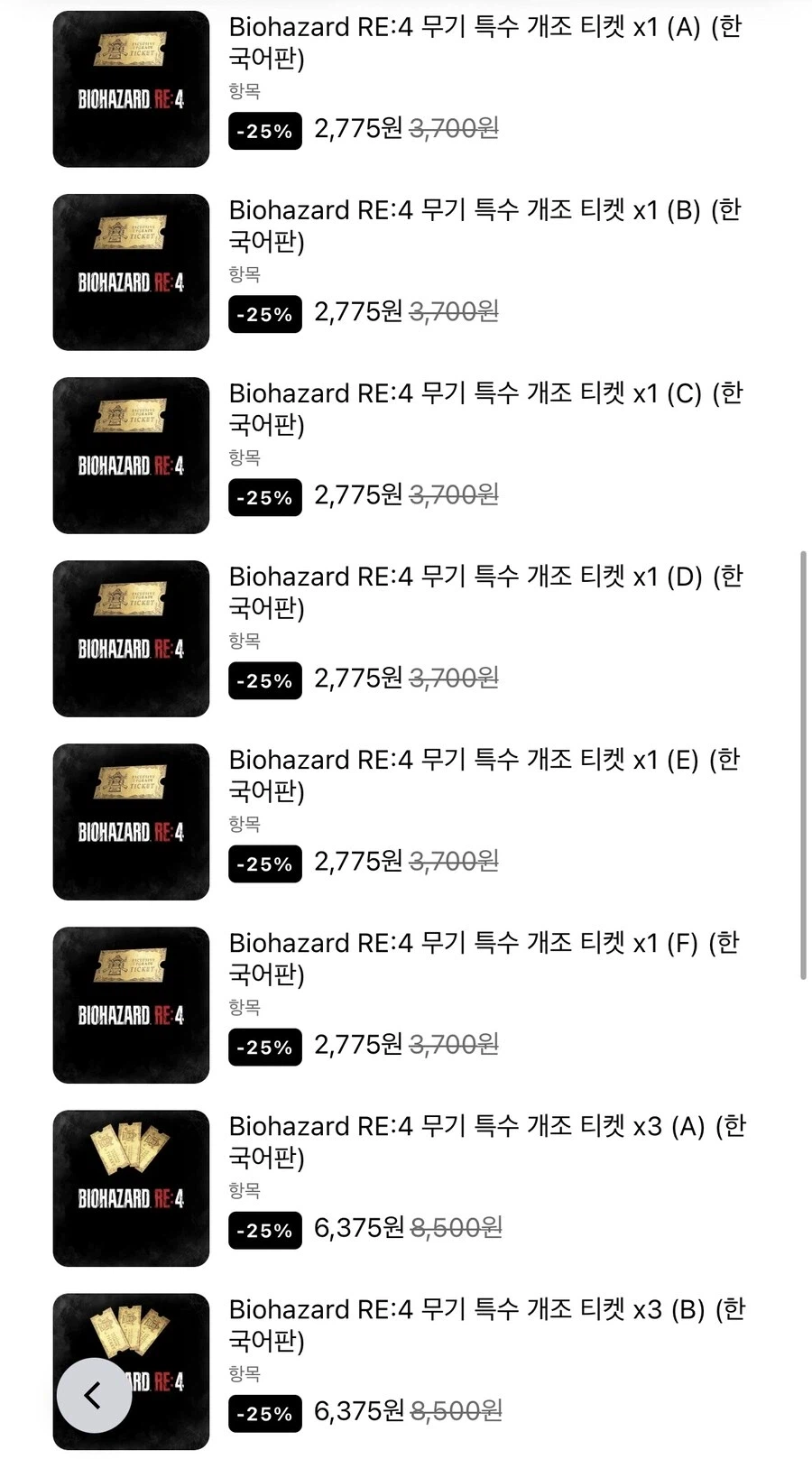Click the Biohazard RE:4 ticket x1 (A) thumbnail
The height and width of the screenshot is (1459, 812).
130,87
